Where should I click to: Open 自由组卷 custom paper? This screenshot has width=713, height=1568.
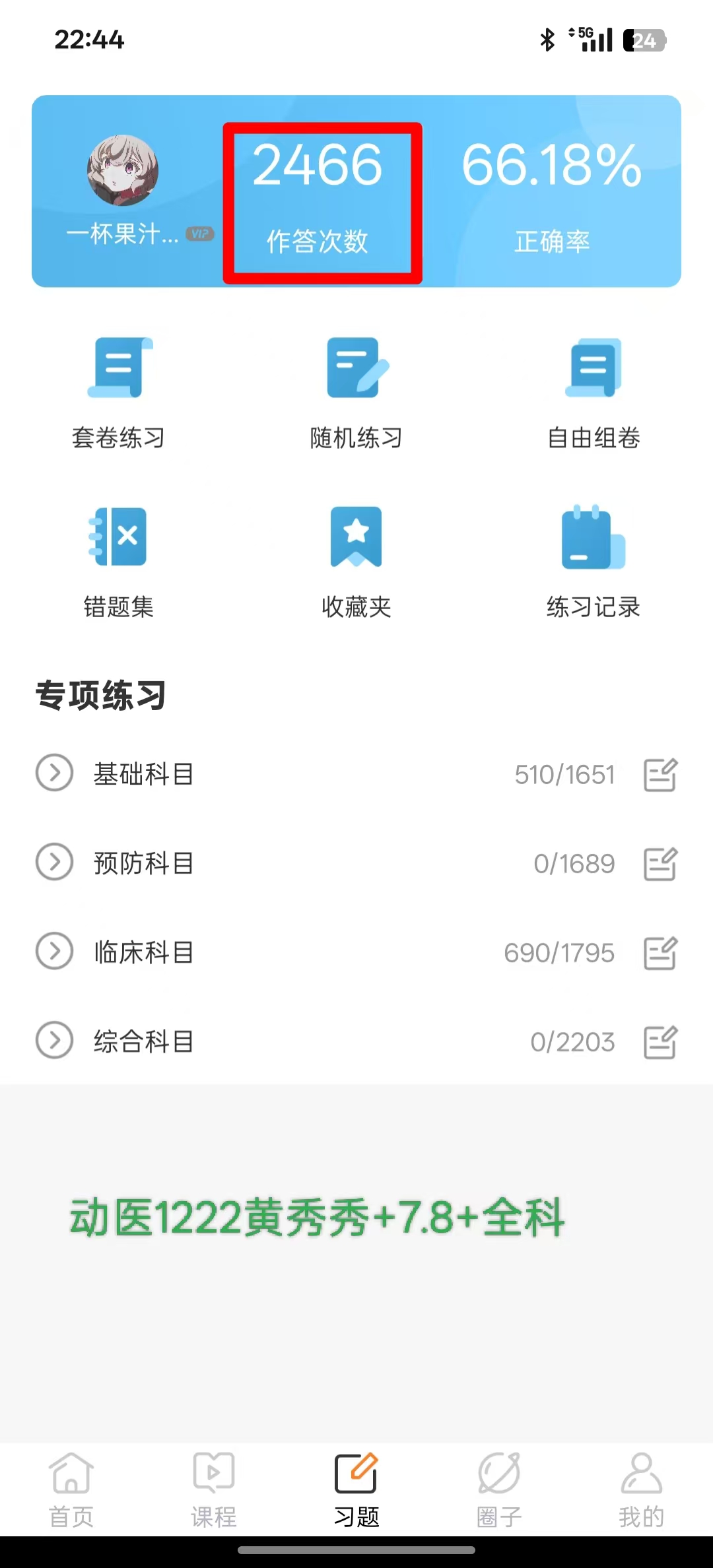594,393
